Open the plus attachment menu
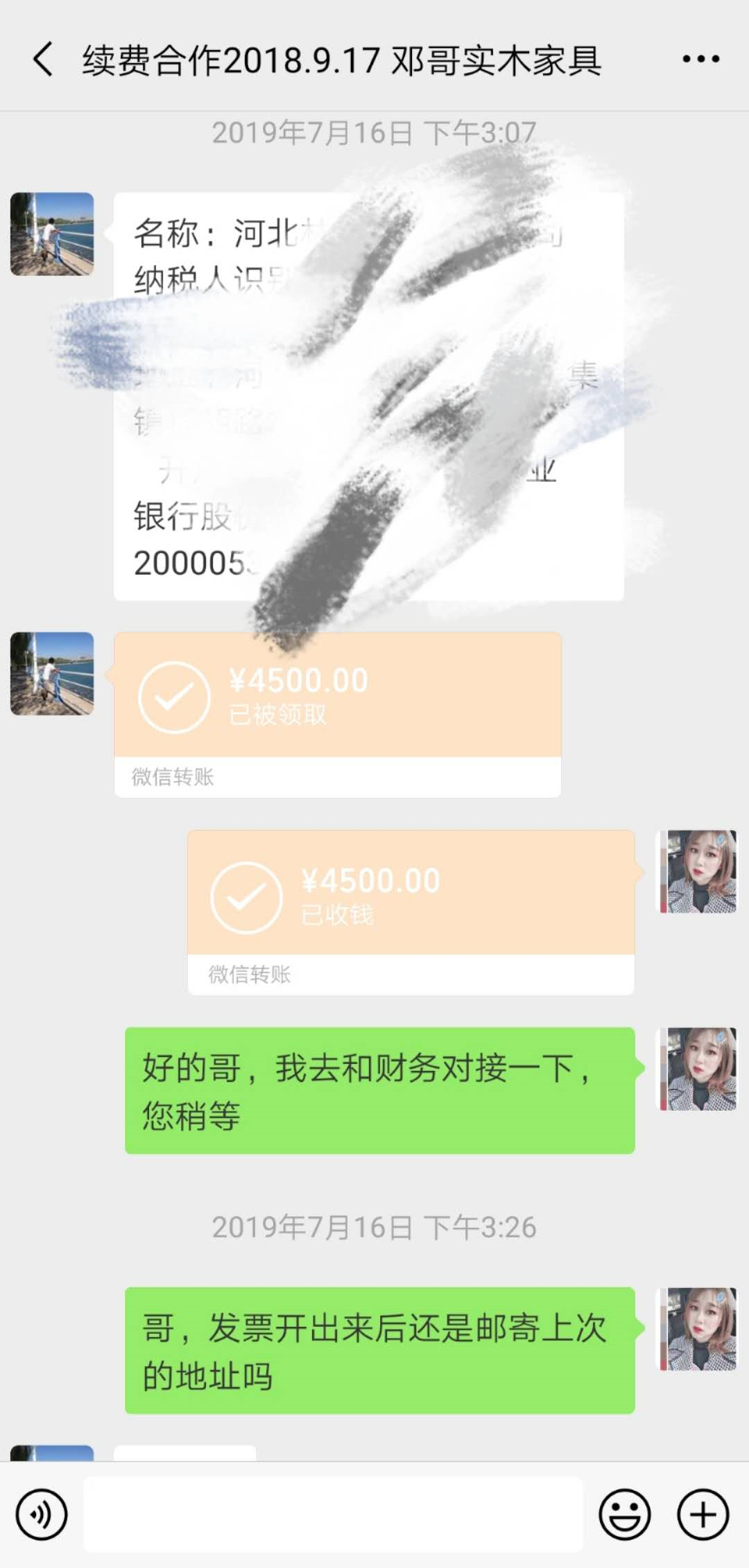 pos(703,1515)
